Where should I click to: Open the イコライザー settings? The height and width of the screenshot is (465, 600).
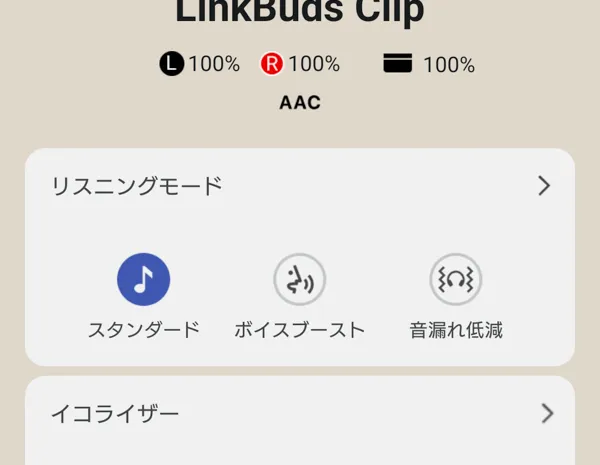click(x=300, y=413)
